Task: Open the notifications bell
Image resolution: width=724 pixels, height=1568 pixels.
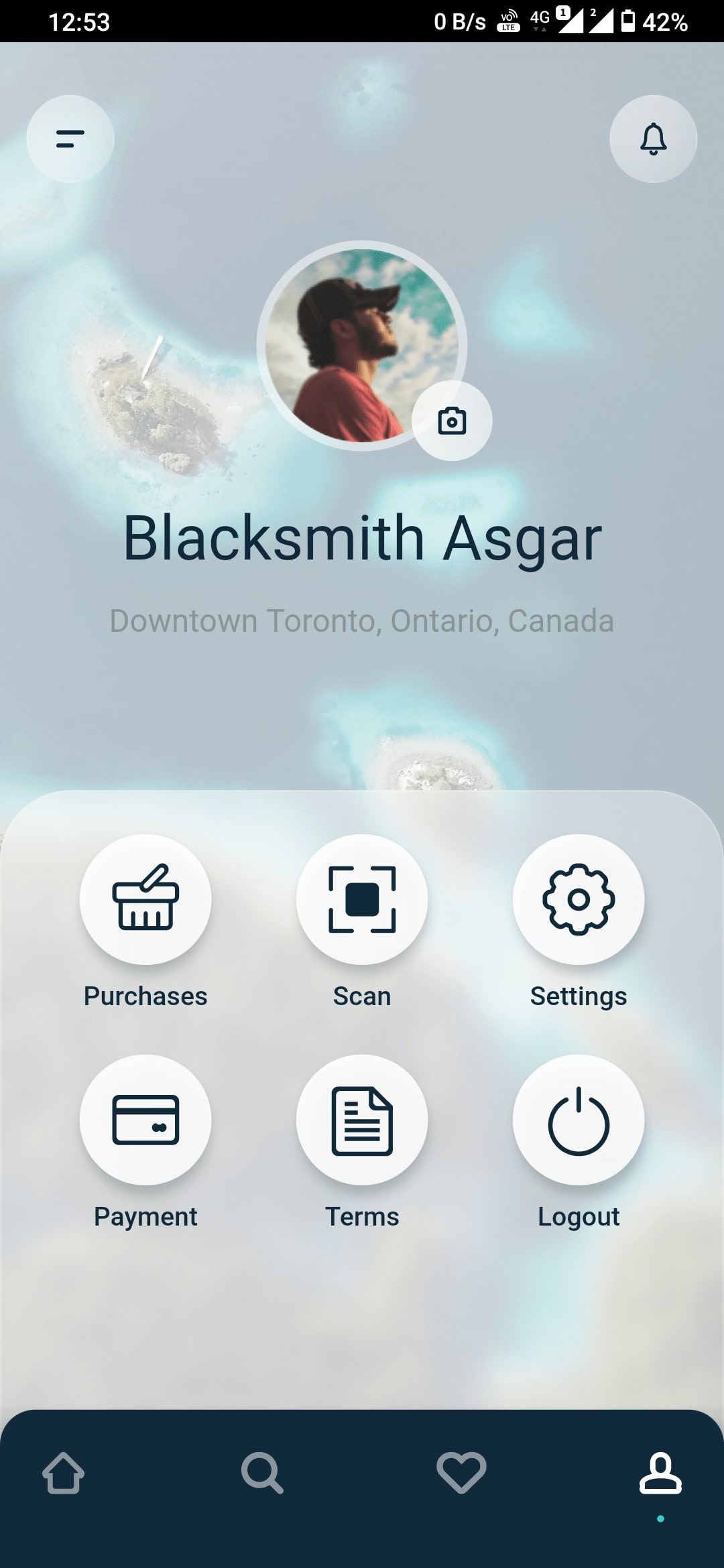Action: pos(653,139)
